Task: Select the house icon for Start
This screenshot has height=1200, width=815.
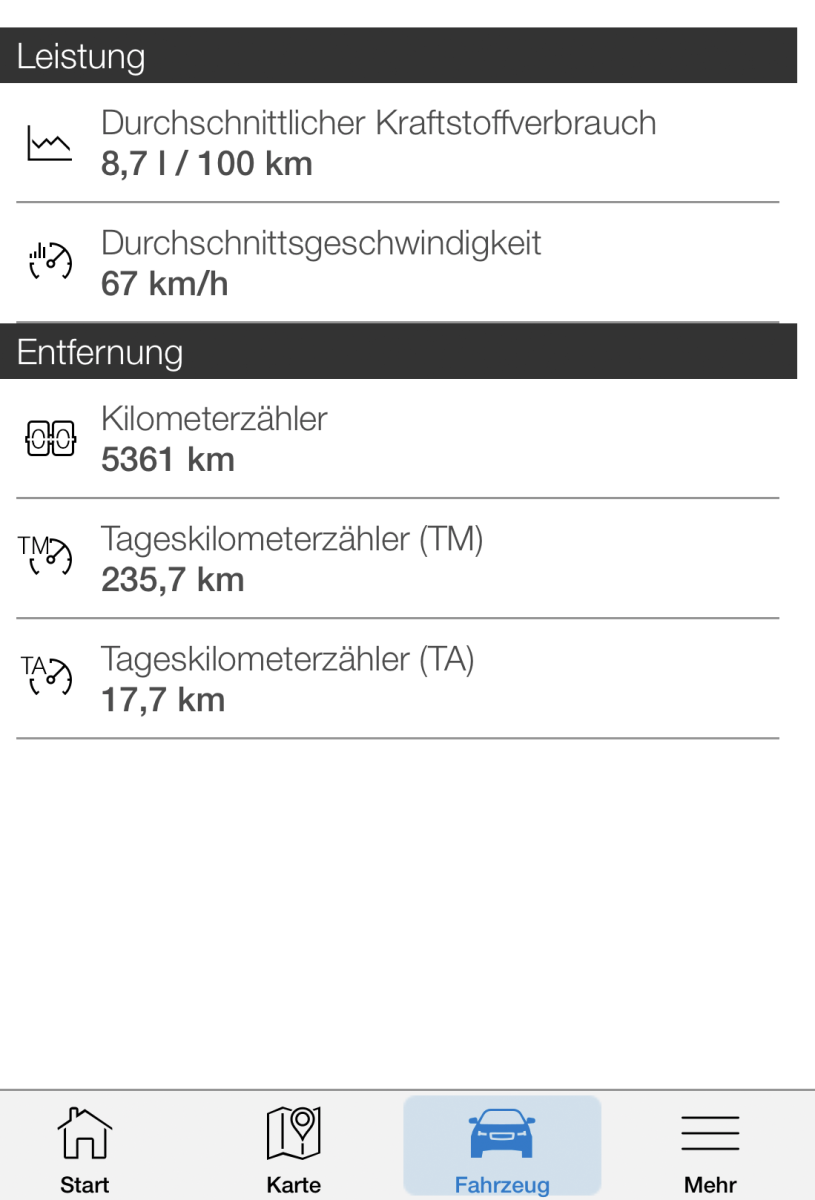Action: click(84, 1132)
